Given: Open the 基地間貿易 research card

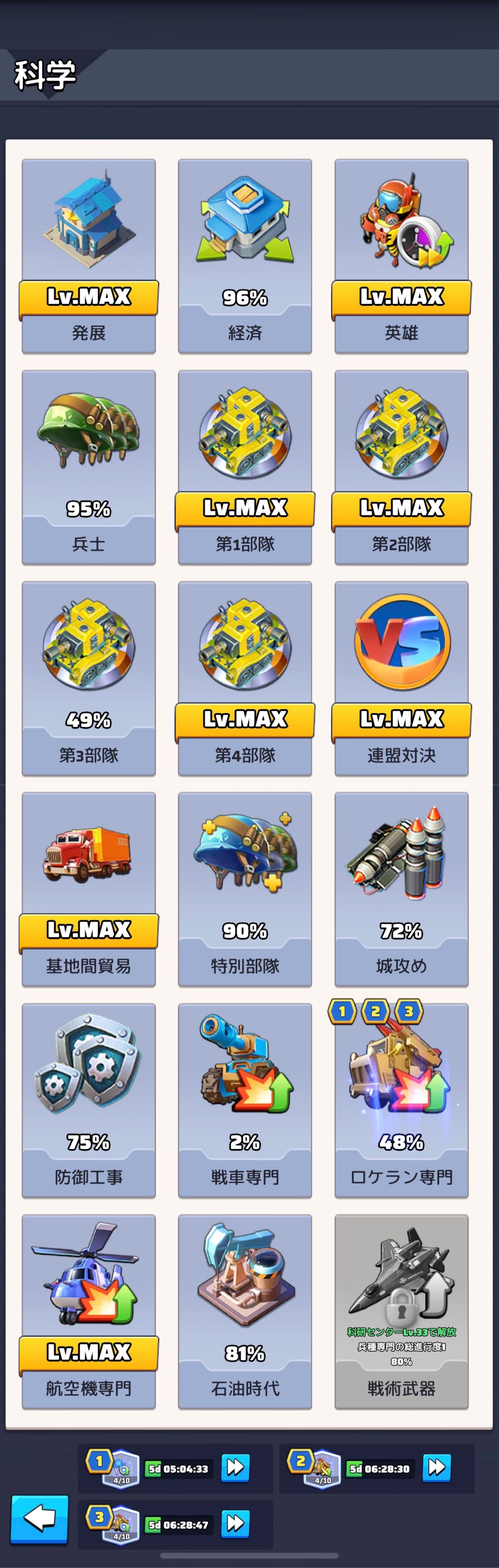Looking at the screenshot, I should 89,889.
